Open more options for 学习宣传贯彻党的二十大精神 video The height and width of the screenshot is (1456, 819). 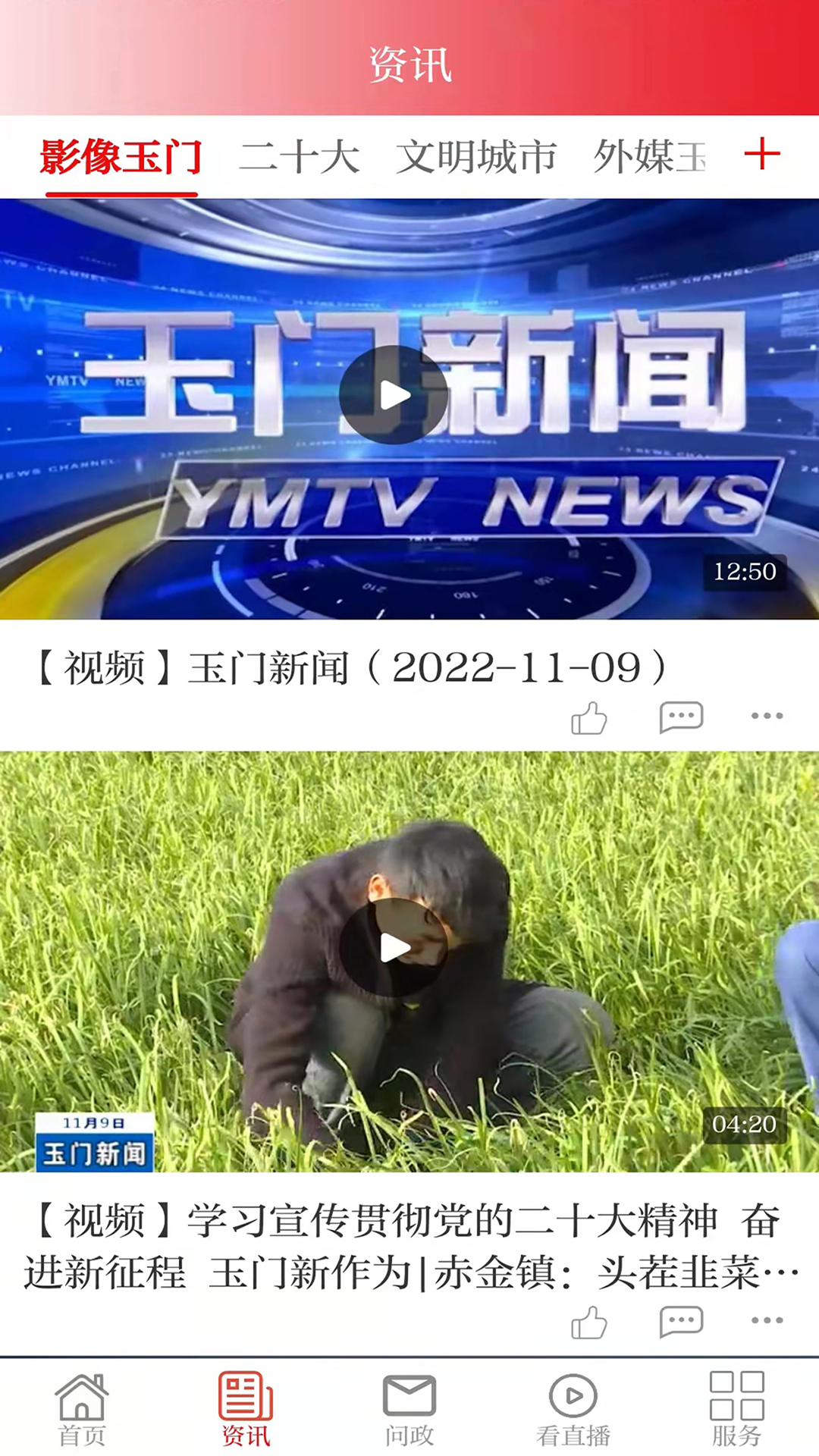(x=767, y=1320)
